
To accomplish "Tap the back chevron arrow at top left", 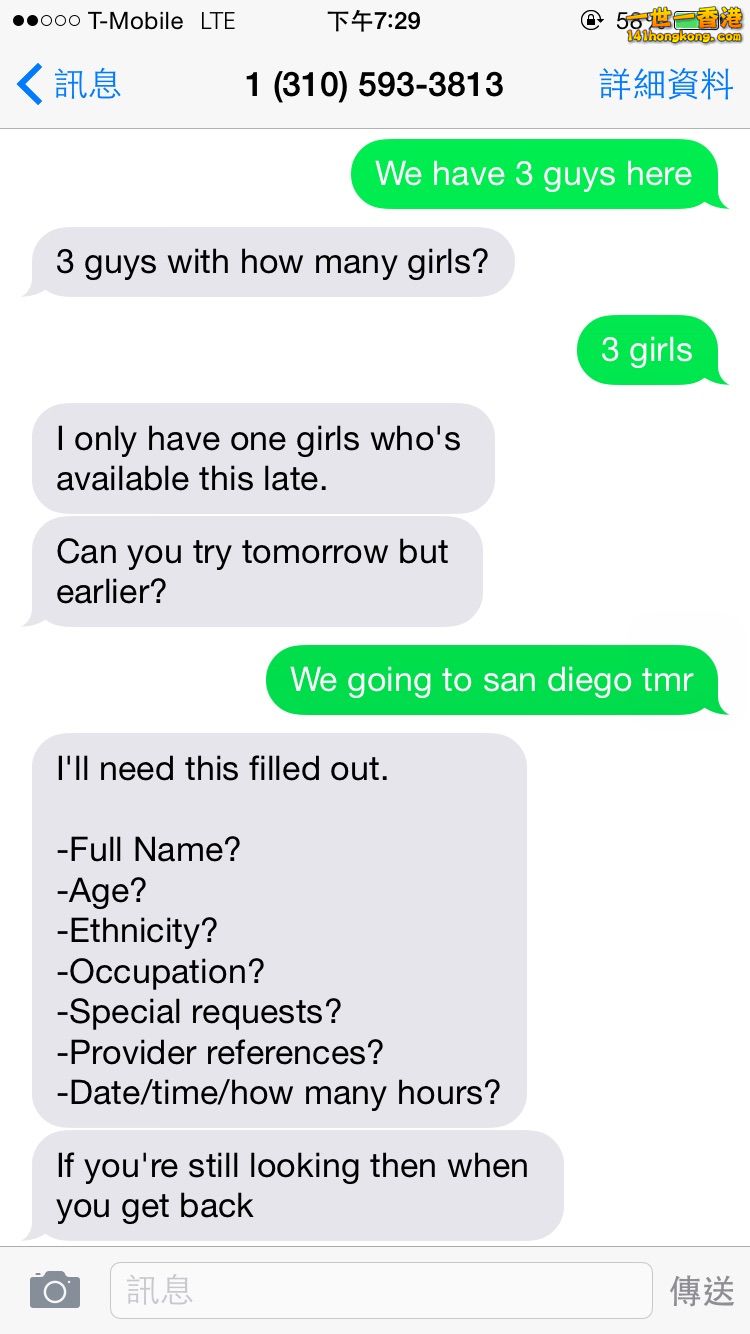I will pos(27,84).
